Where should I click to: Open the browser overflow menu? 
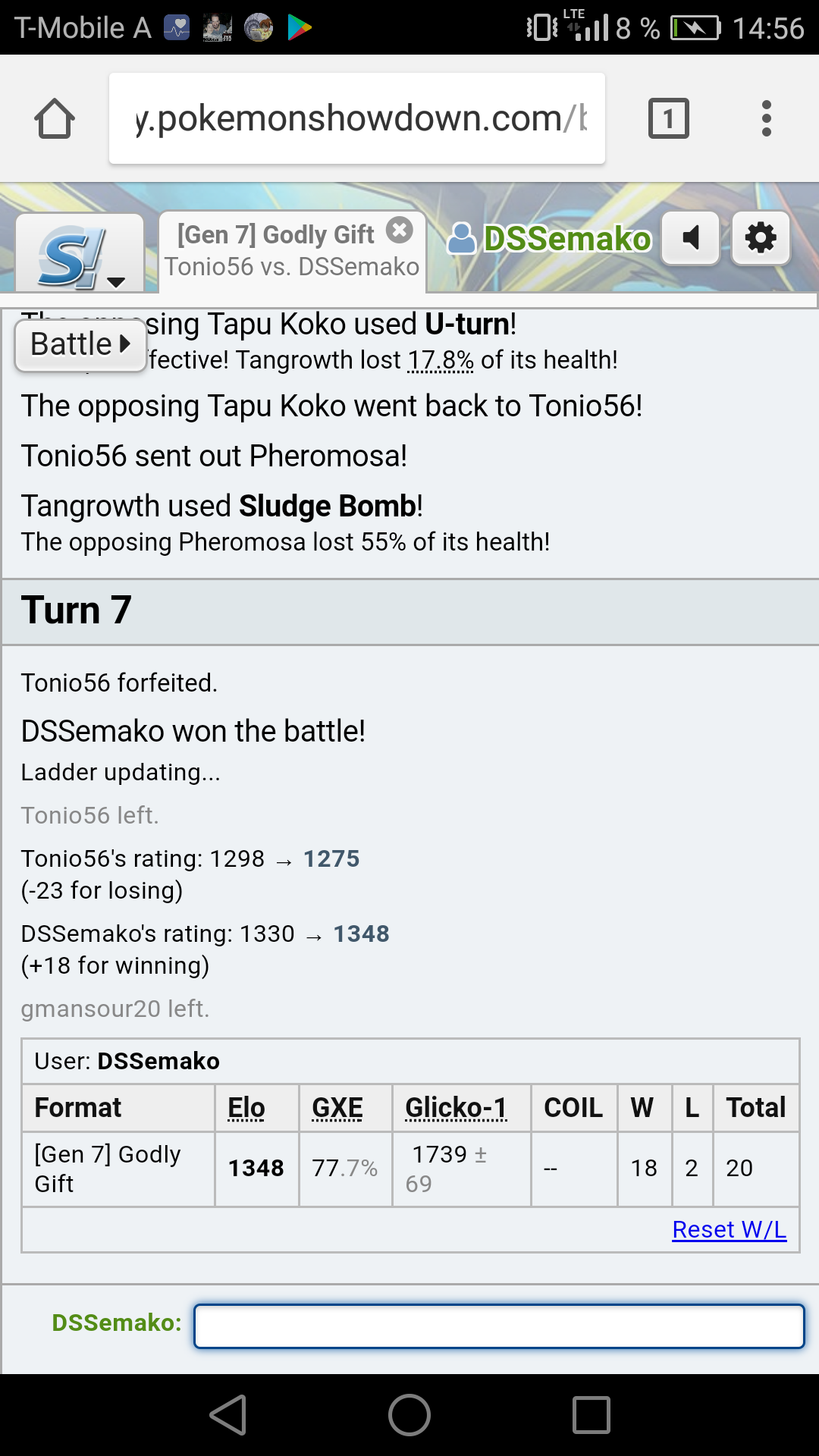tap(767, 119)
